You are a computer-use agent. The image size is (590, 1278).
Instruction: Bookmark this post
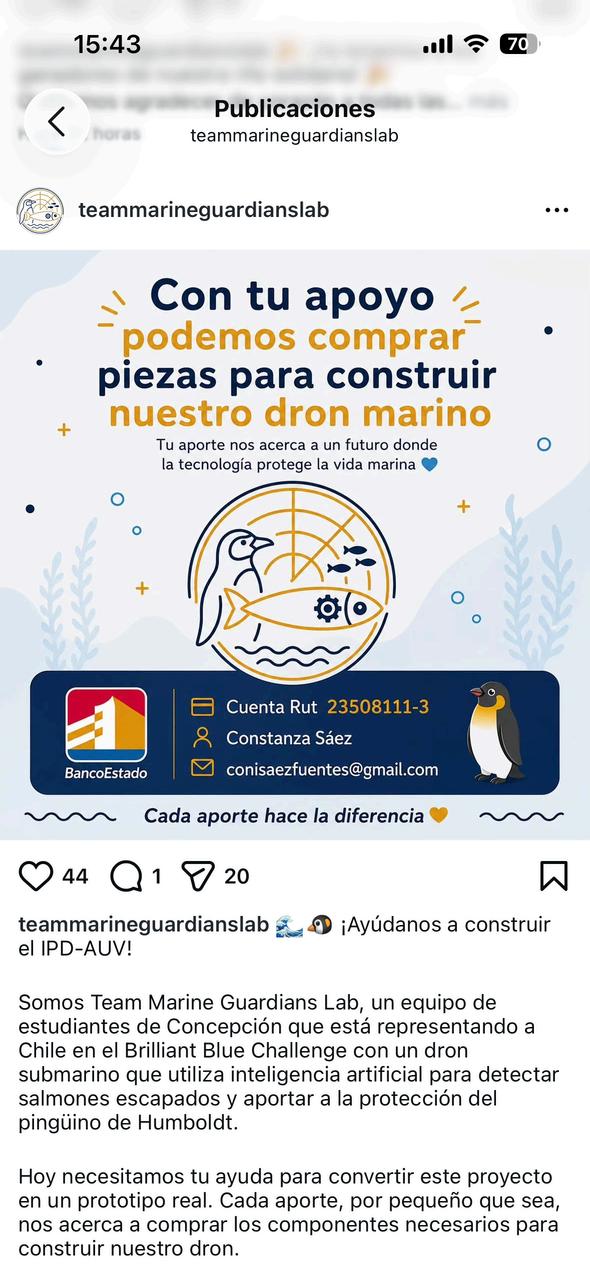554,876
